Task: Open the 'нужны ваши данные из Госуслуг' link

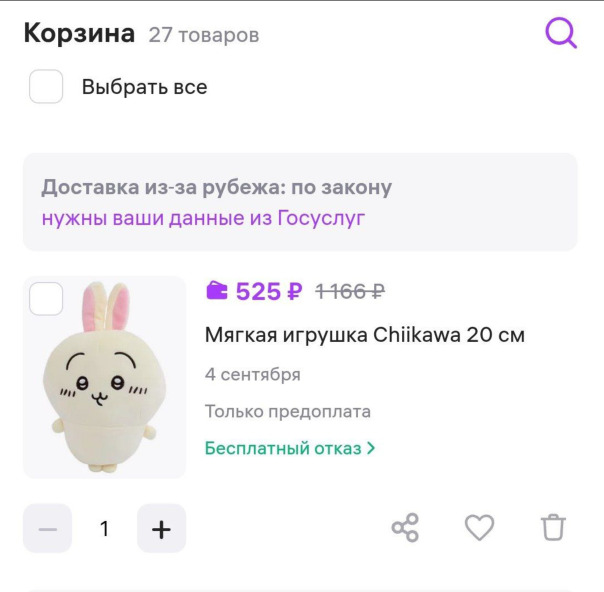Action: click(x=203, y=217)
